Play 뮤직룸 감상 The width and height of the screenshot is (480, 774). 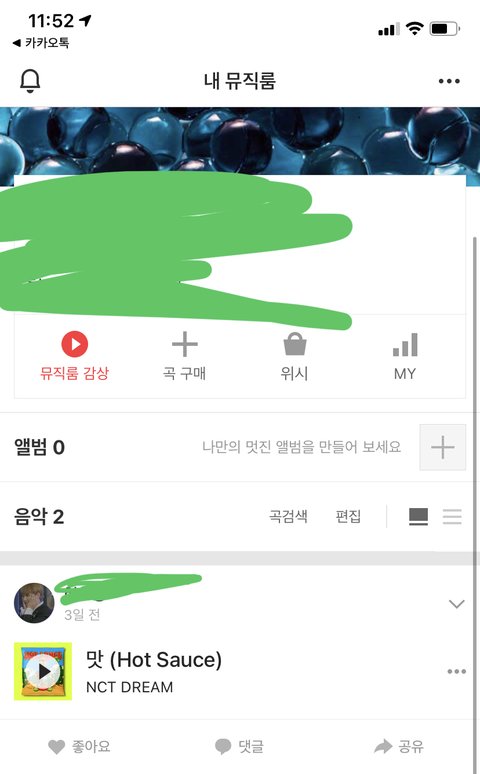click(x=75, y=356)
